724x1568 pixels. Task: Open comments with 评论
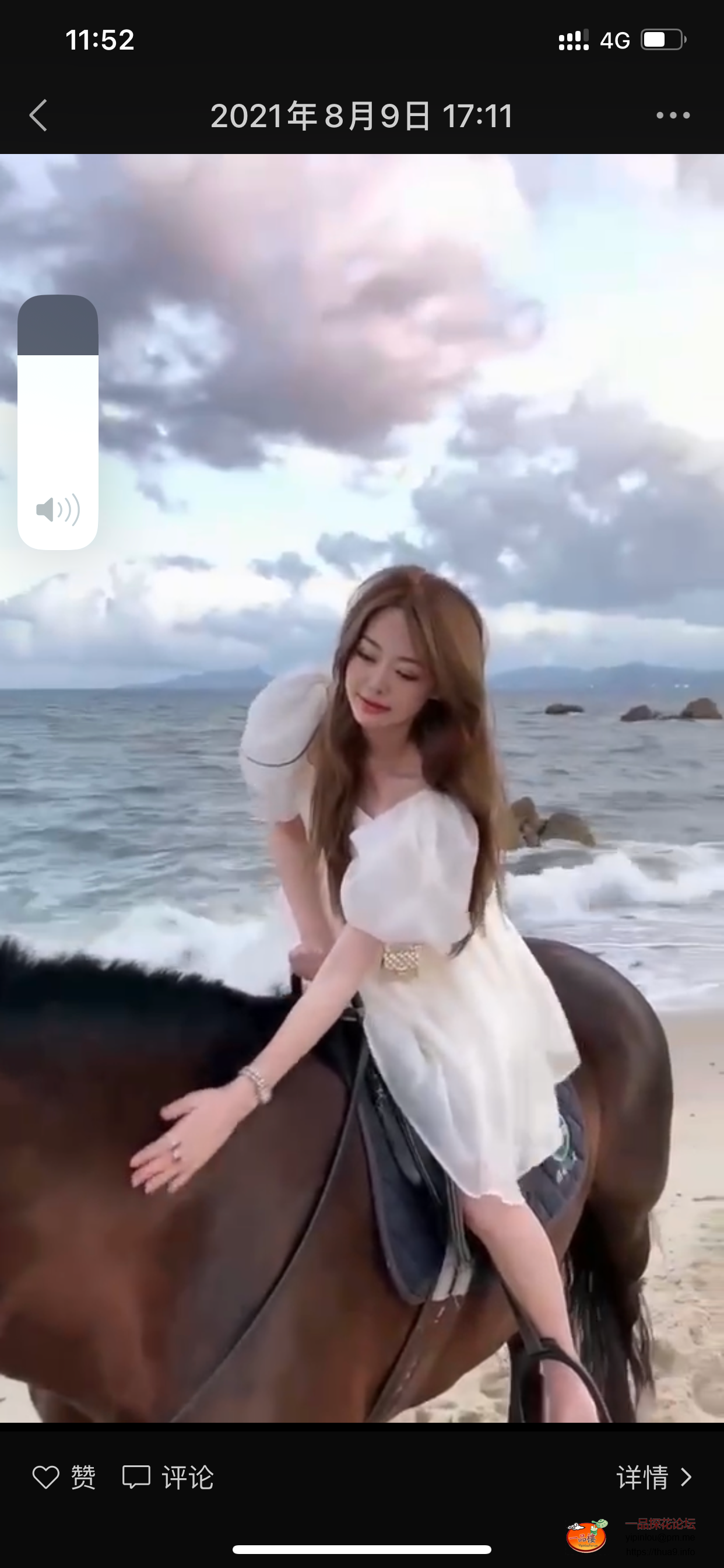click(x=168, y=1478)
